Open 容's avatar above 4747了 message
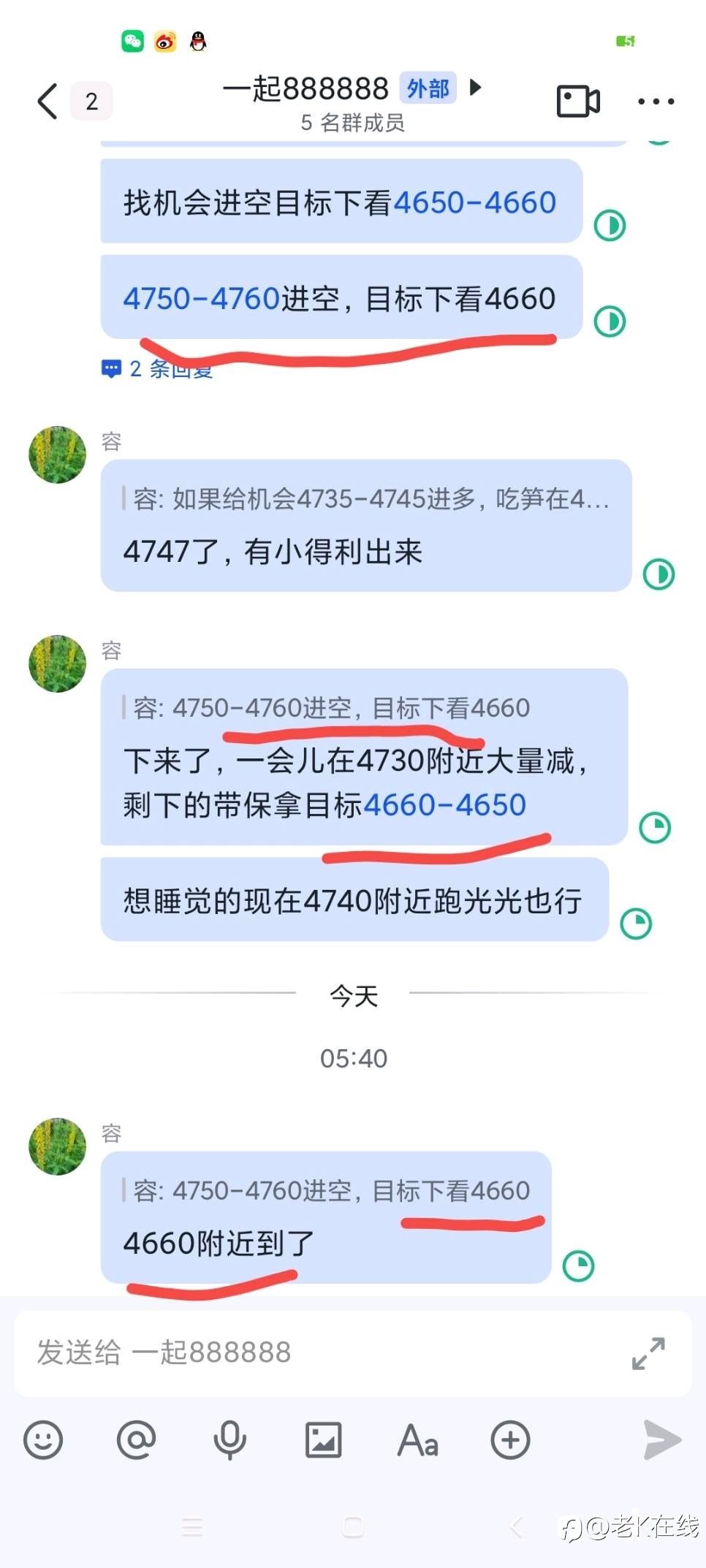Viewport: 706px width, 1568px height. tap(57, 454)
